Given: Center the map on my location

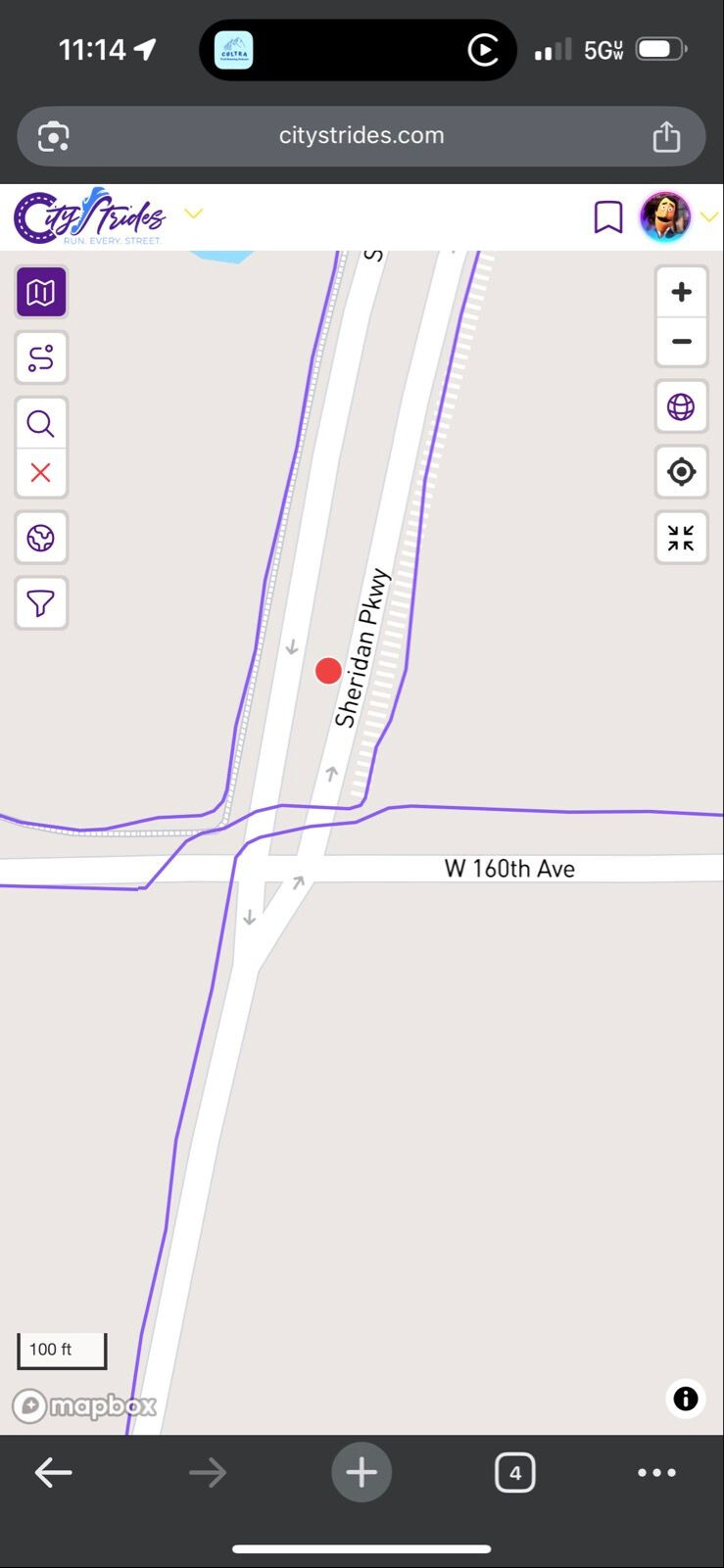Looking at the screenshot, I should point(681,472).
